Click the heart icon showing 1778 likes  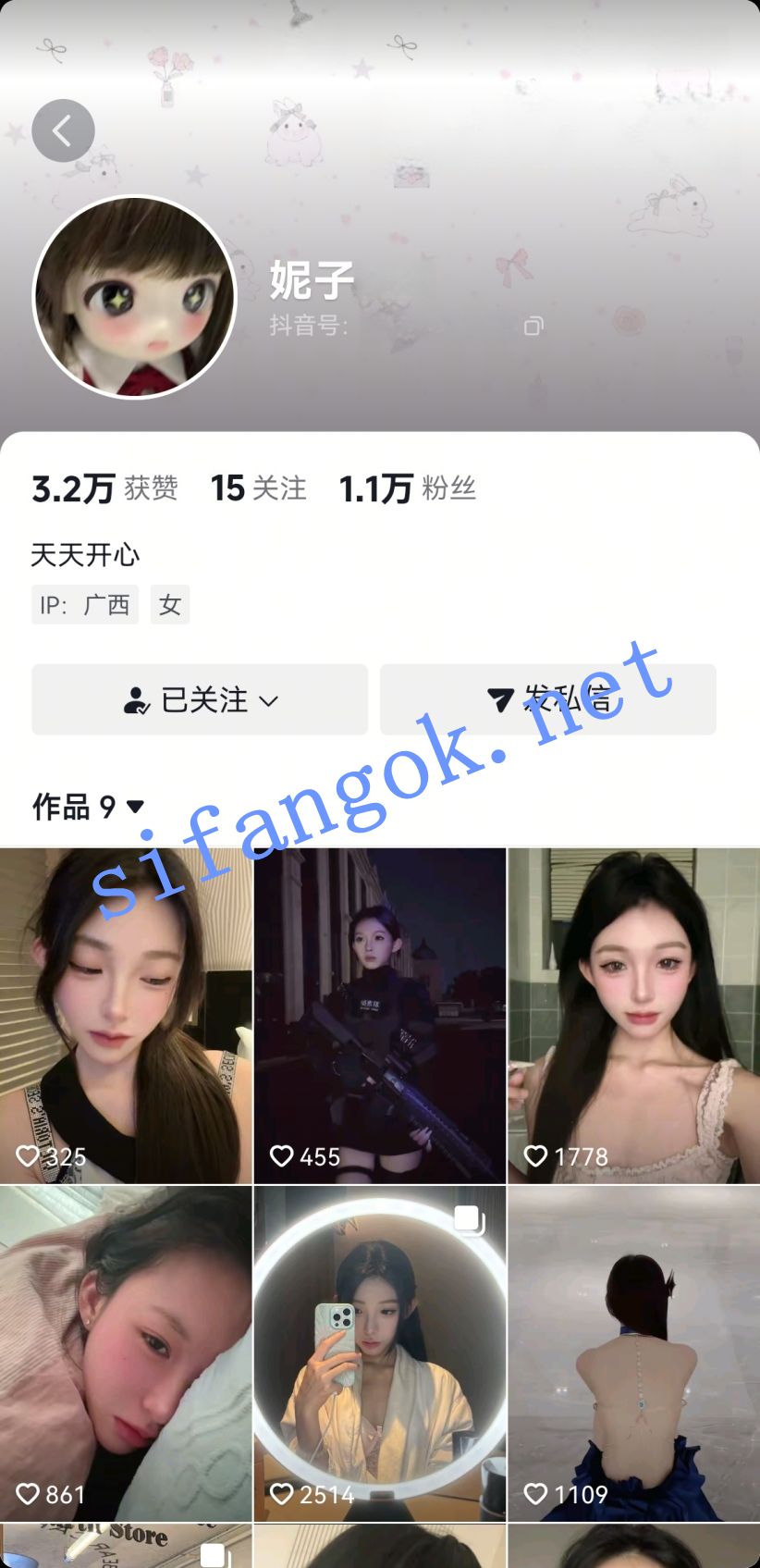point(534,1156)
